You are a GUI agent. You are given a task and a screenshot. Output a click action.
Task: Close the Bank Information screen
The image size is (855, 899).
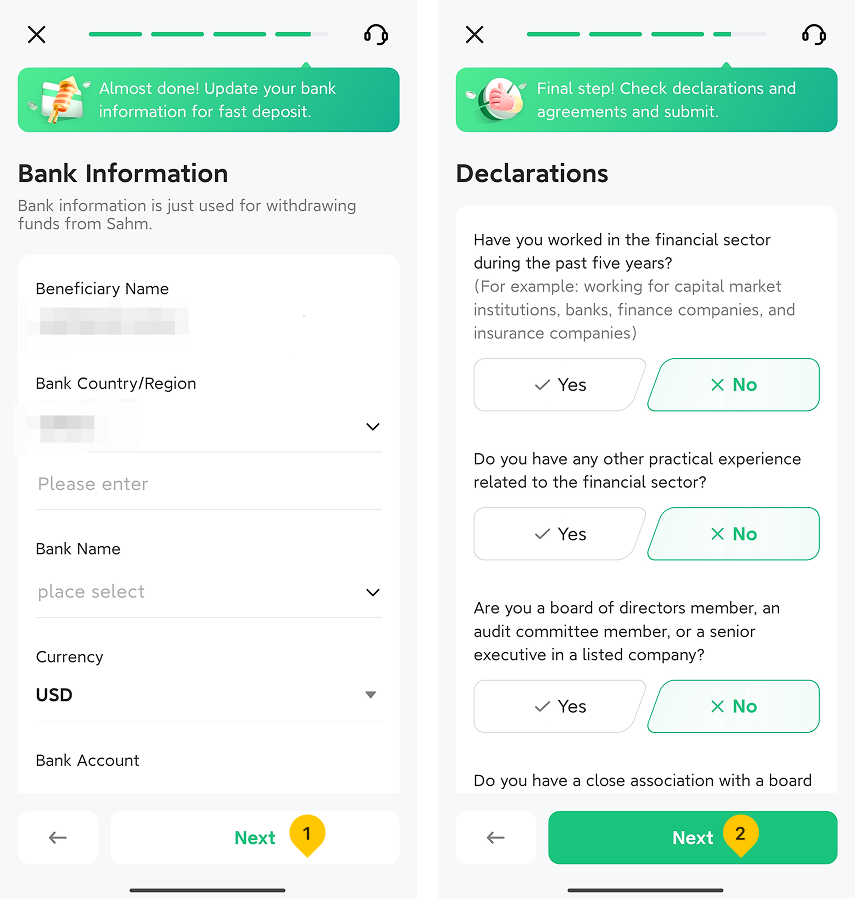[x=37, y=35]
